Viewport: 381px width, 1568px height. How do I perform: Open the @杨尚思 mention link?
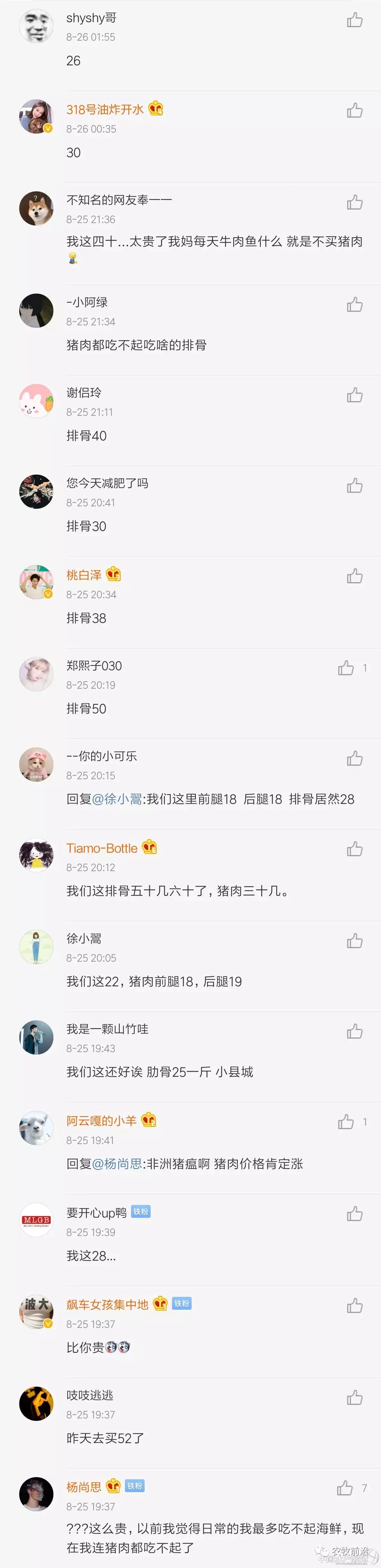click(117, 1164)
